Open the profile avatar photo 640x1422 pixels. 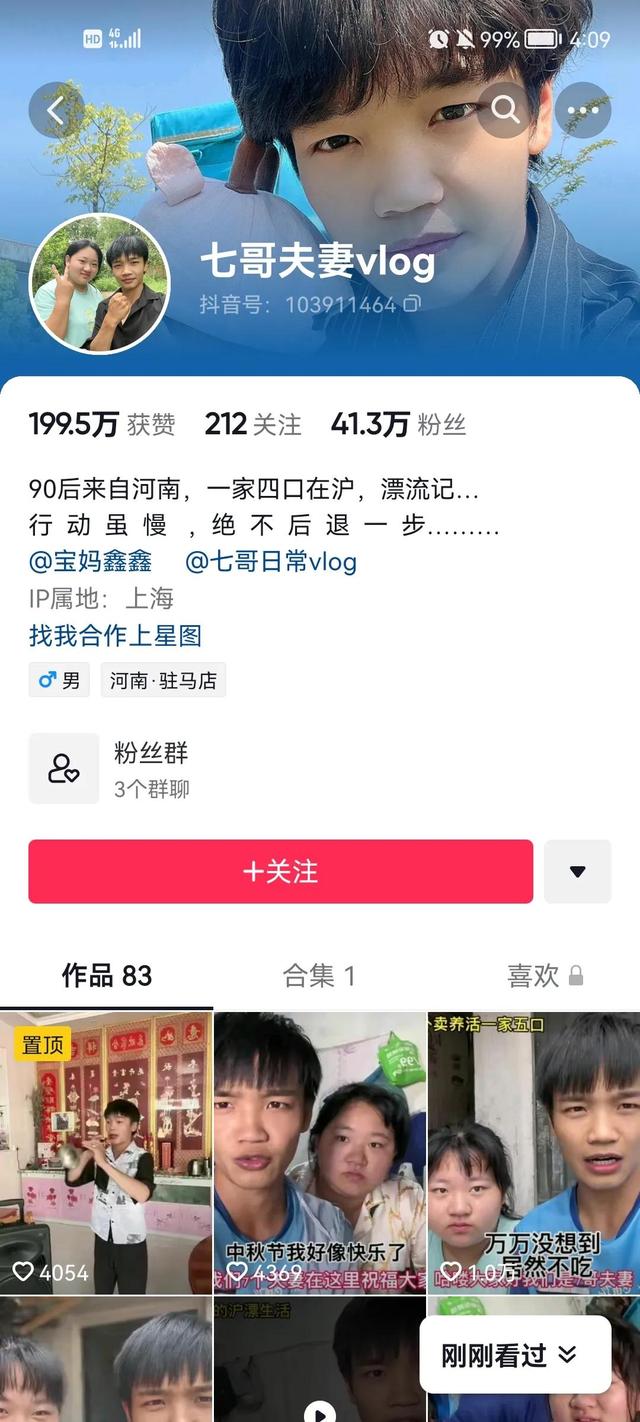tap(99, 284)
